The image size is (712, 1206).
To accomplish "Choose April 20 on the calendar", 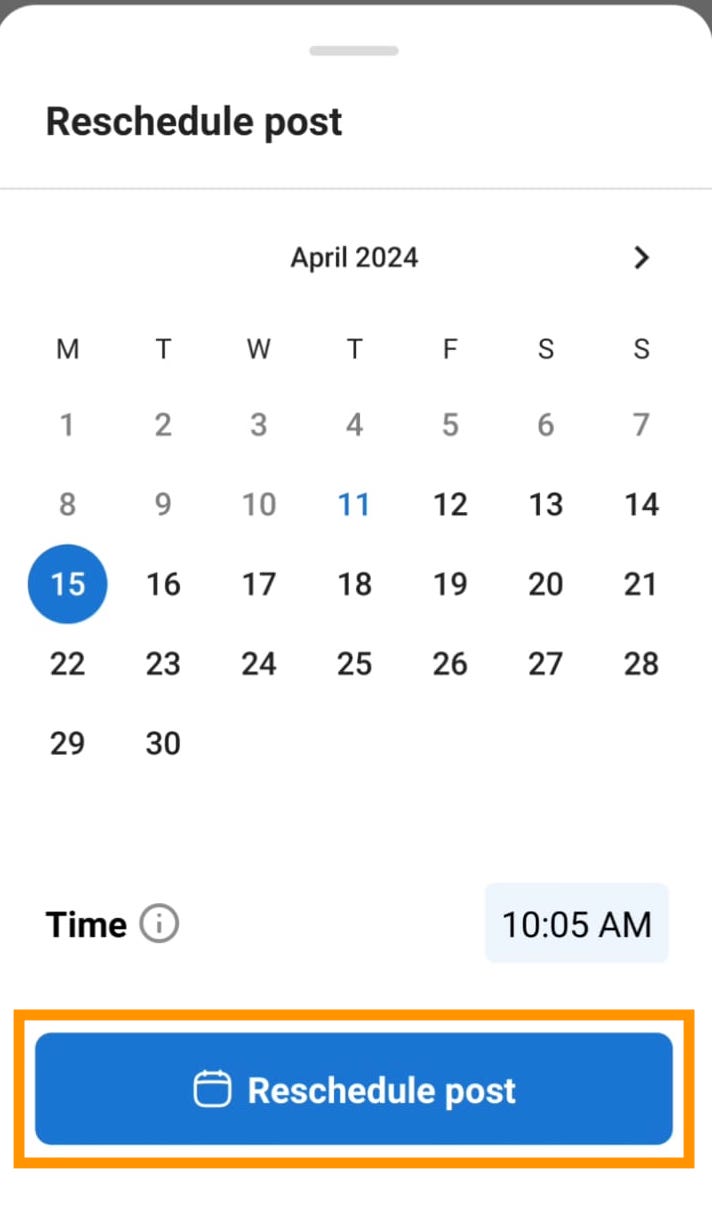I will [546, 584].
